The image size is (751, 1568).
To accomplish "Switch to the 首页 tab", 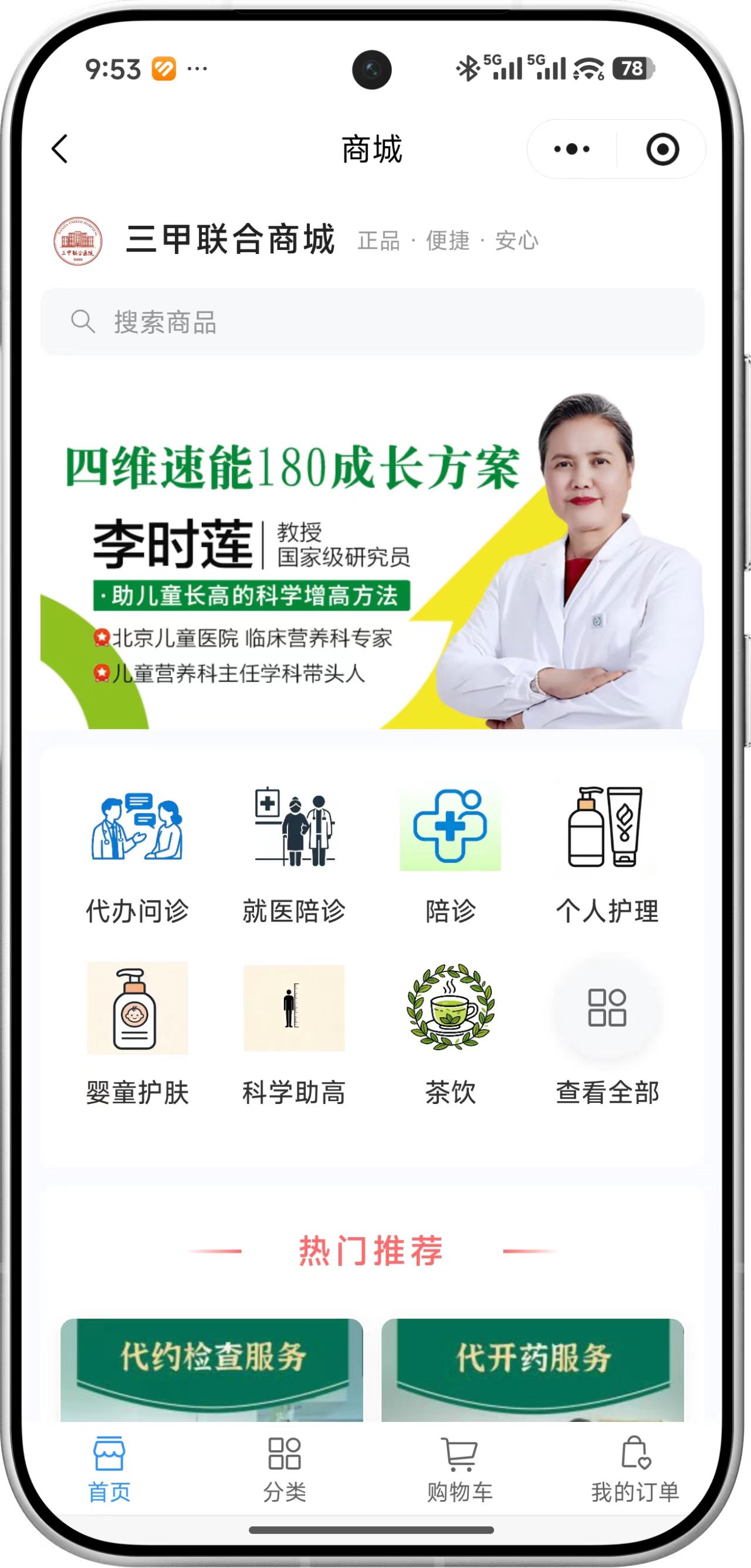I will 110,1468.
